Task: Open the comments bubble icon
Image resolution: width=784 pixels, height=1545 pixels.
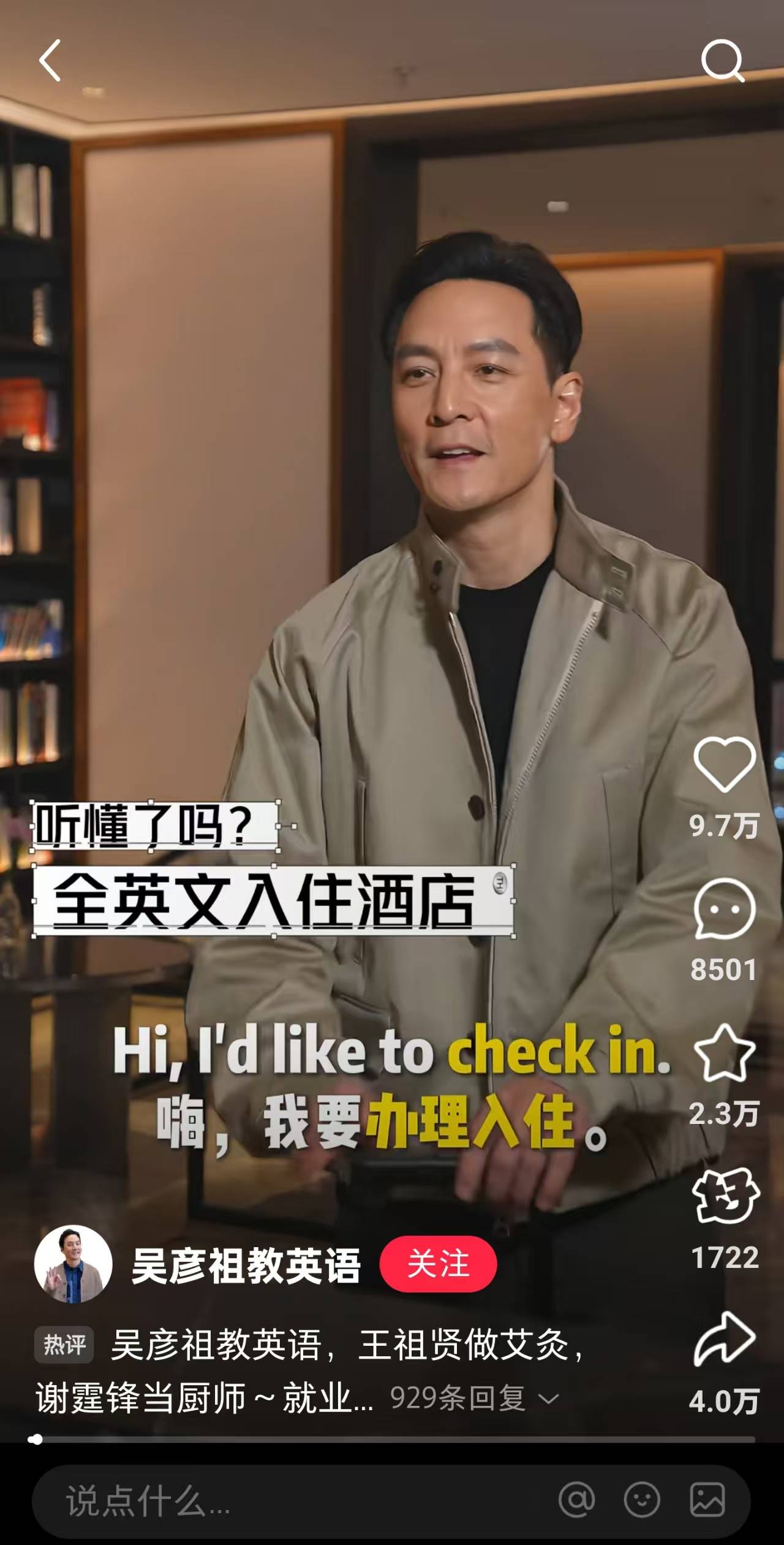Action: 724,908
